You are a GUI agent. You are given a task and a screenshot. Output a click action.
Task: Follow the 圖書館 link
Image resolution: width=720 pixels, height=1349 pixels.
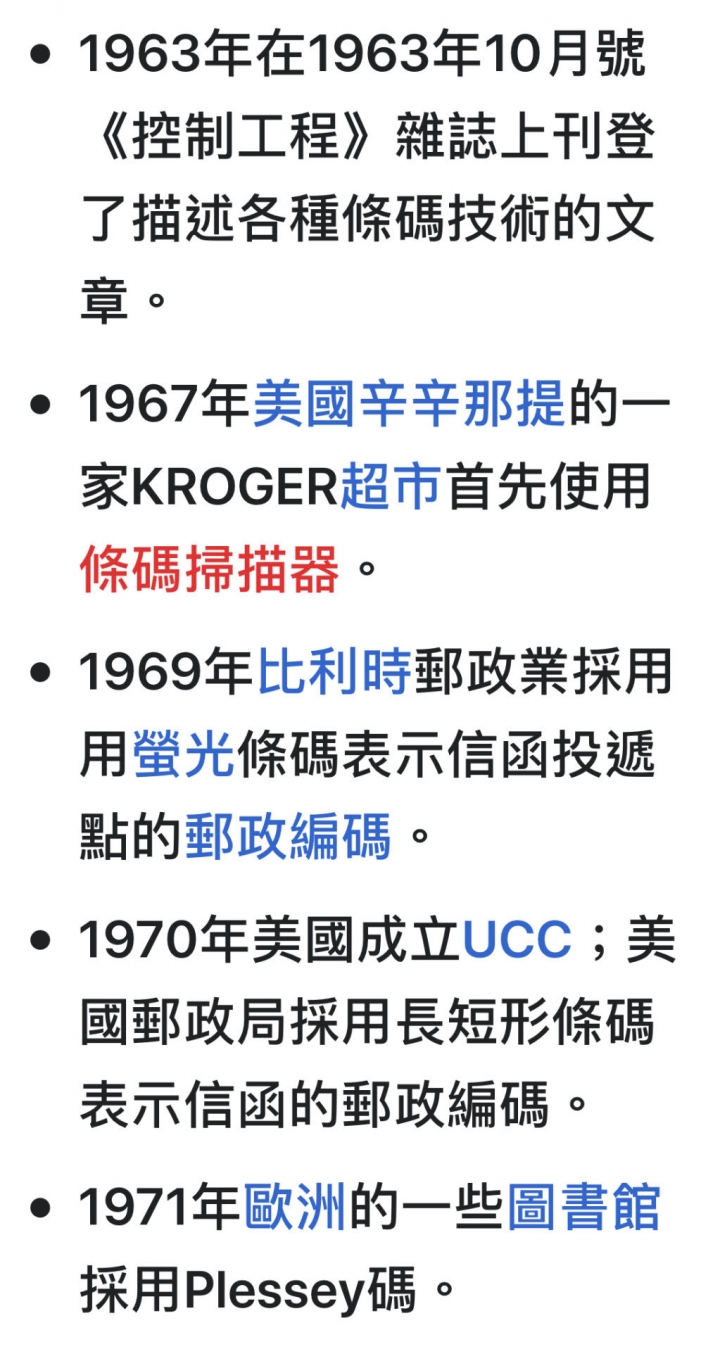click(583, 1209)
